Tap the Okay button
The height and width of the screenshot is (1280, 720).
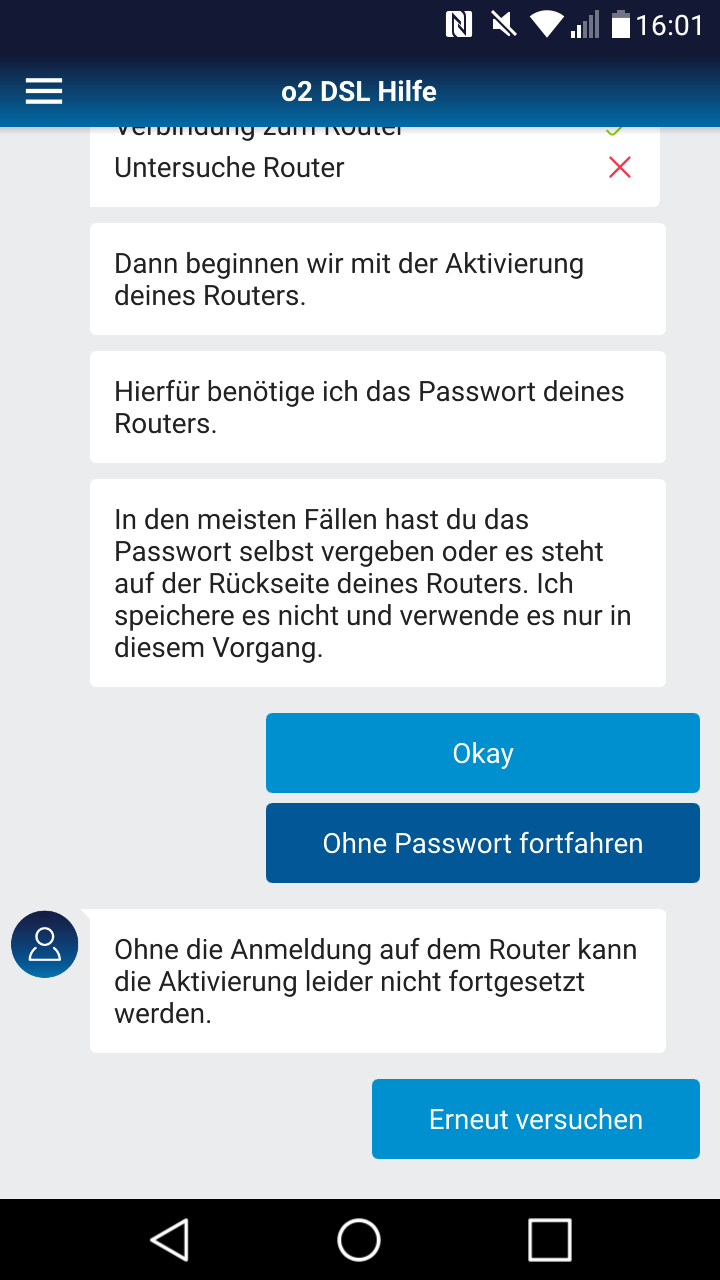[483, 753]
